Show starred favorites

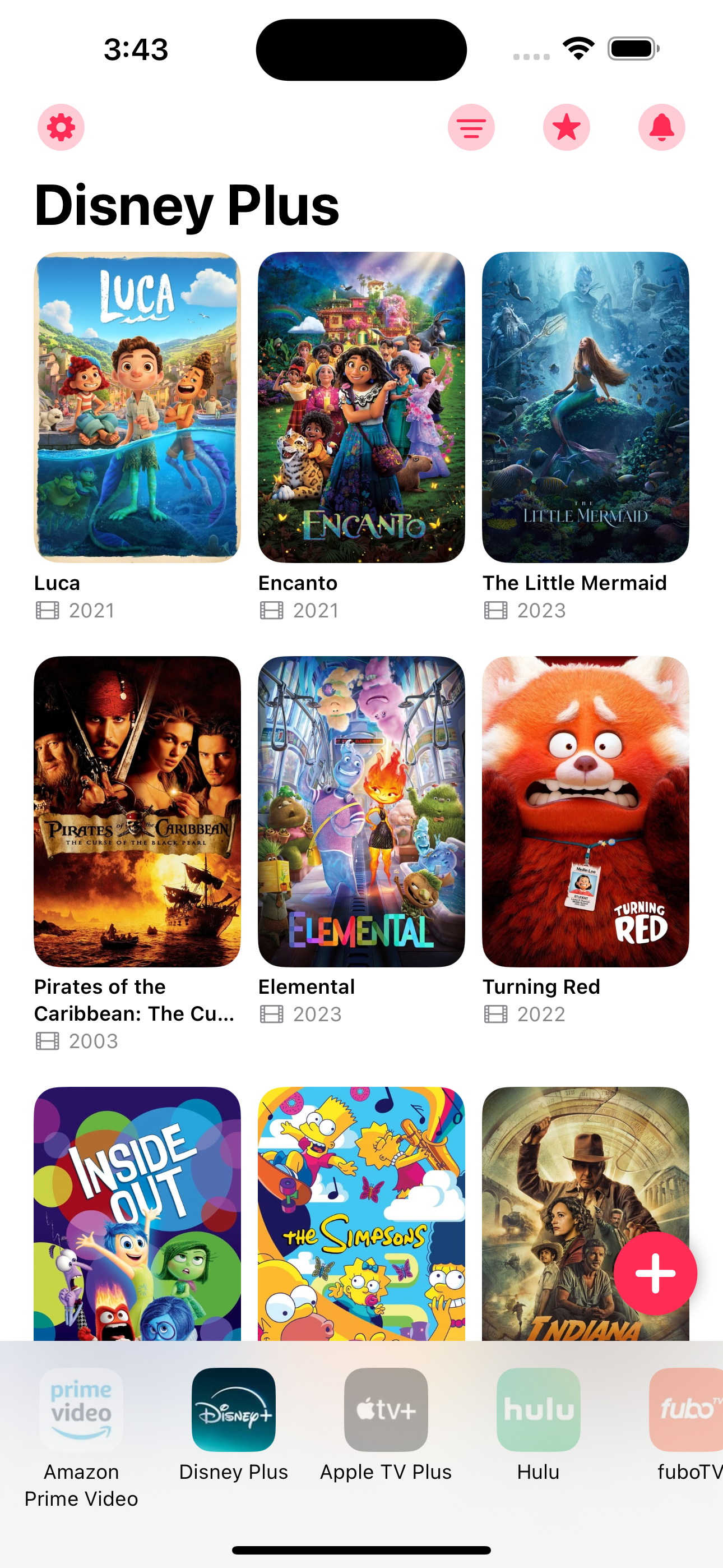pyautogui.click(x=566, y=127)
